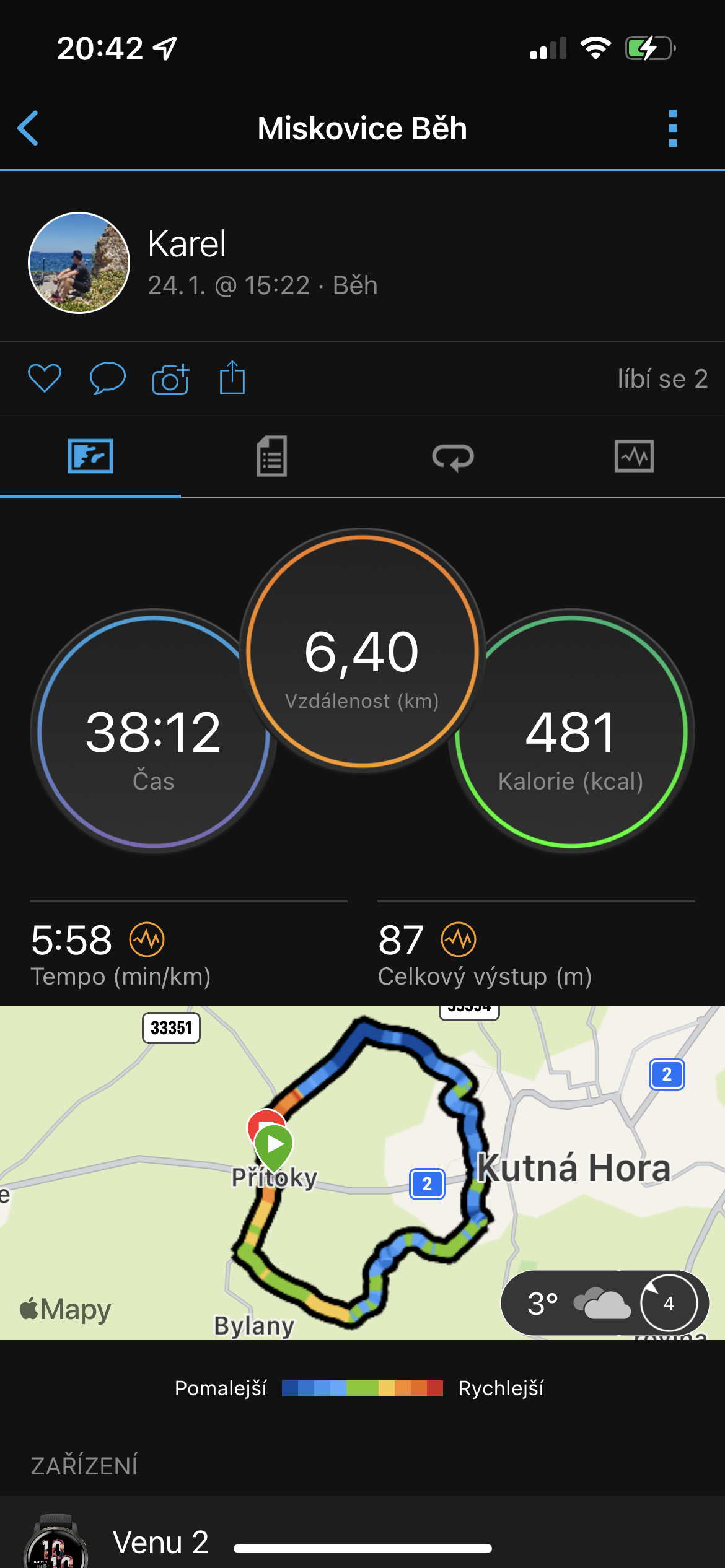Share this run activity
This screenshot has width=725, height=1568.
(x=232, y=377)
